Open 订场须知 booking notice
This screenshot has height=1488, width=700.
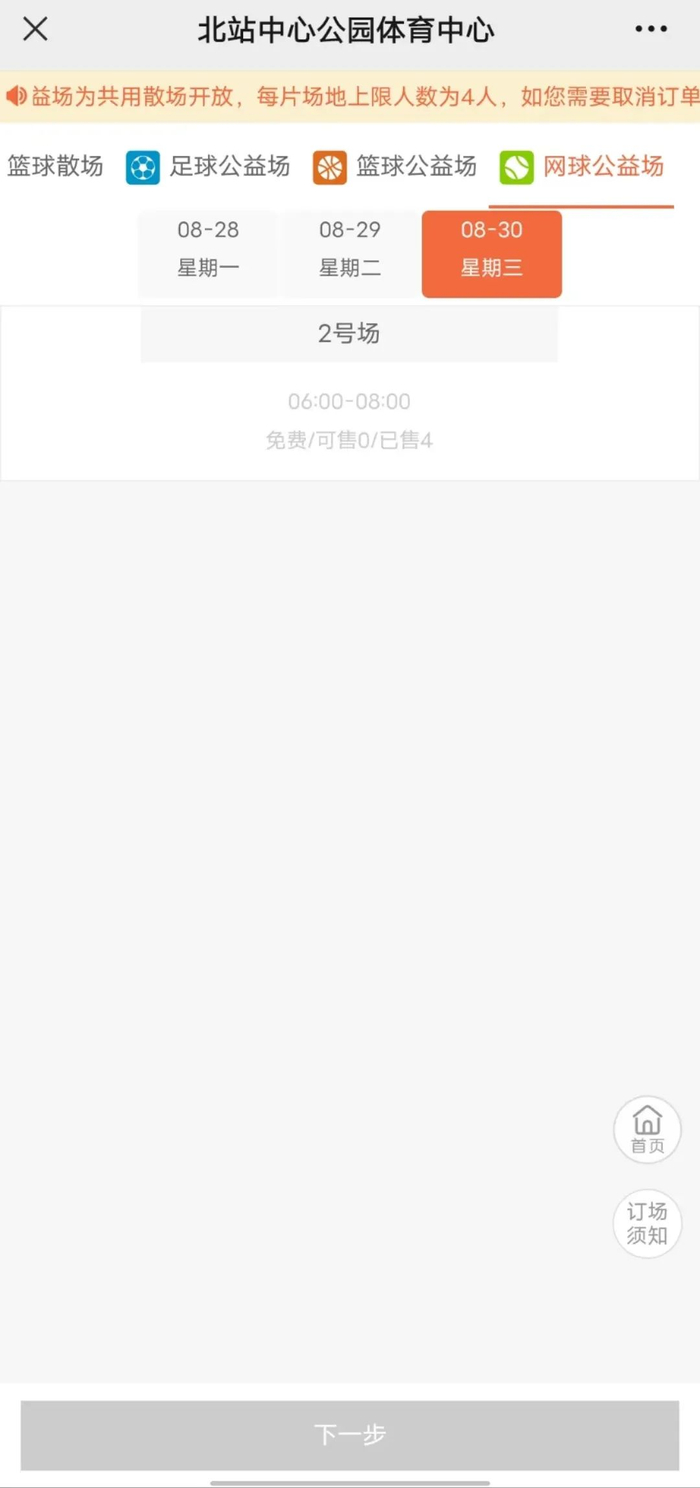pos(647,1223)
